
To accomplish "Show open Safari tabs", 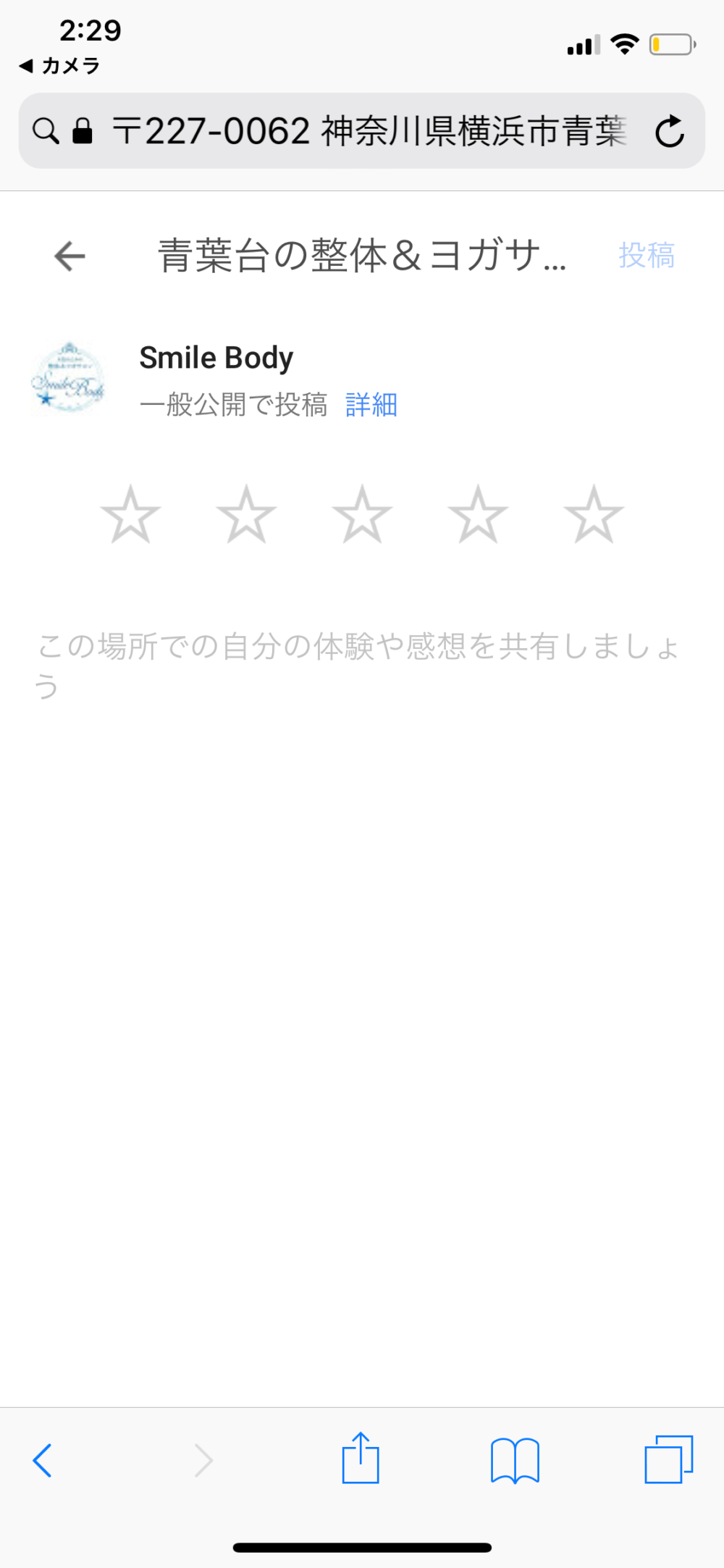I will pos(669,1459).
